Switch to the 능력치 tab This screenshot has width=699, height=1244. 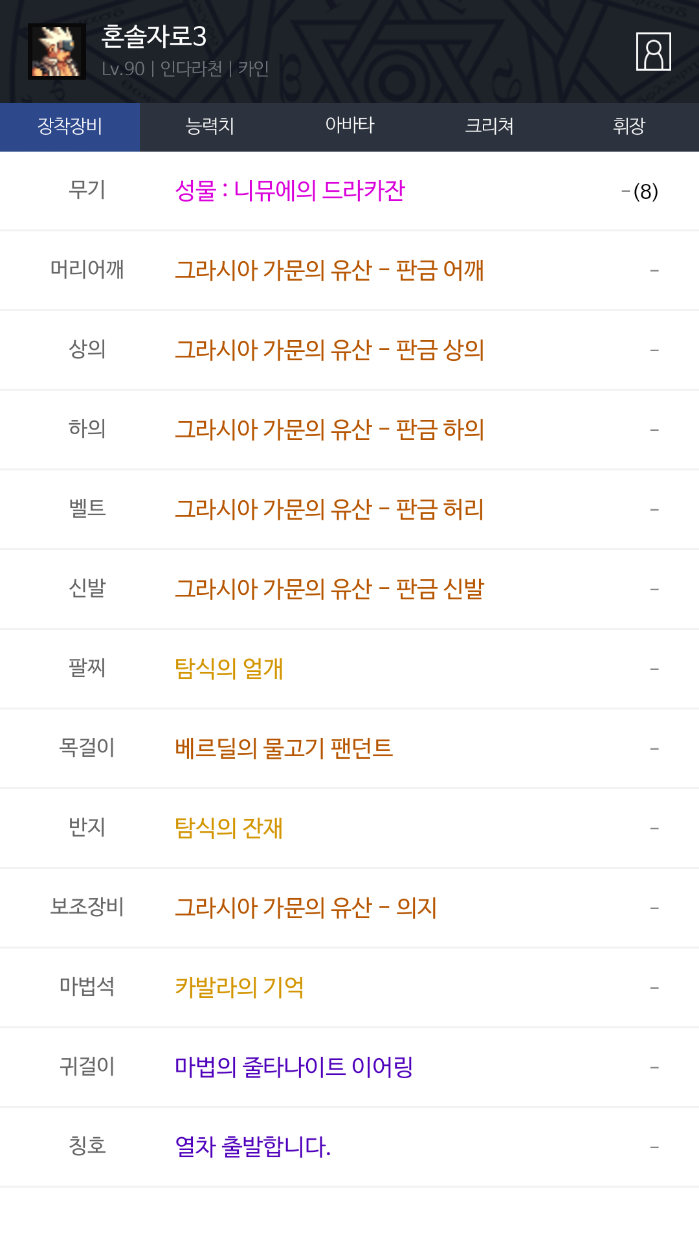click(x=210, y=126)
